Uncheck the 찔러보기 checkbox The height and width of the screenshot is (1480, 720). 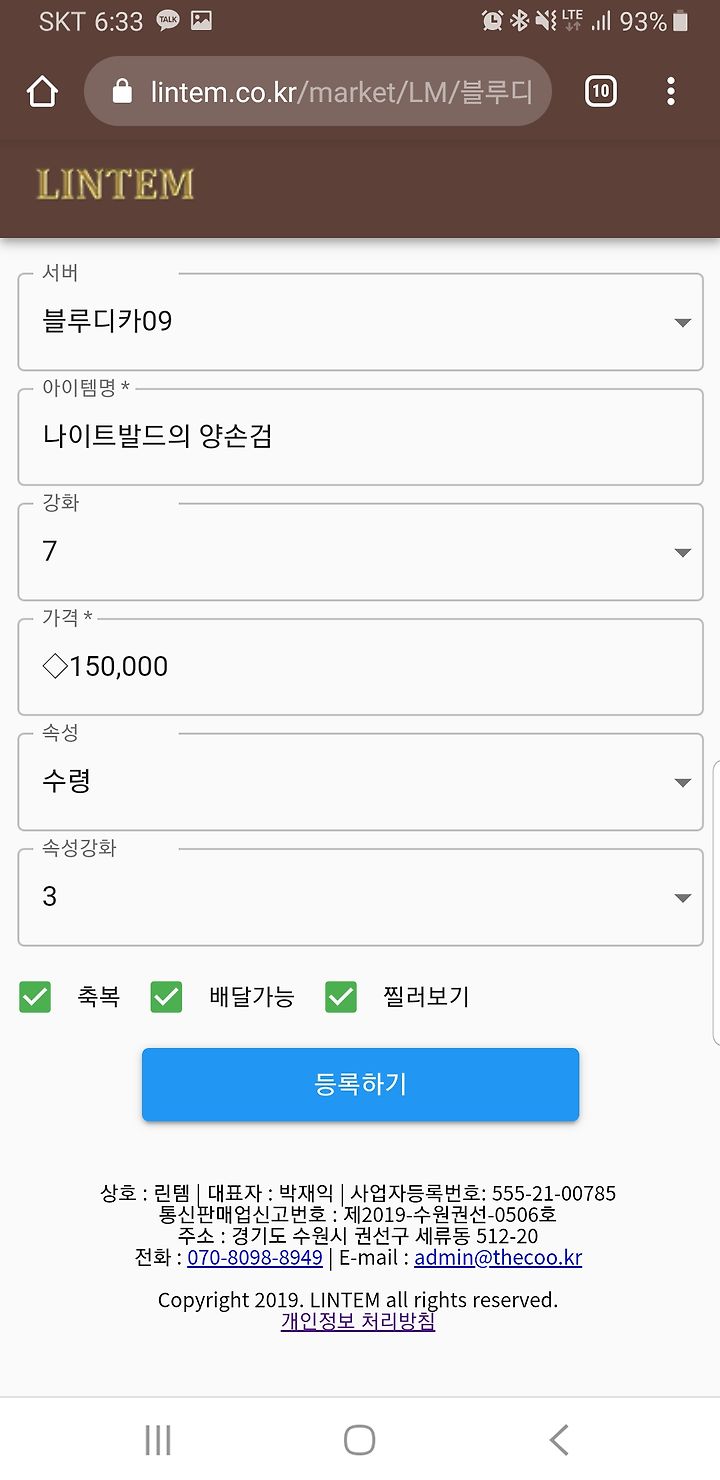(x=341, y=997)
